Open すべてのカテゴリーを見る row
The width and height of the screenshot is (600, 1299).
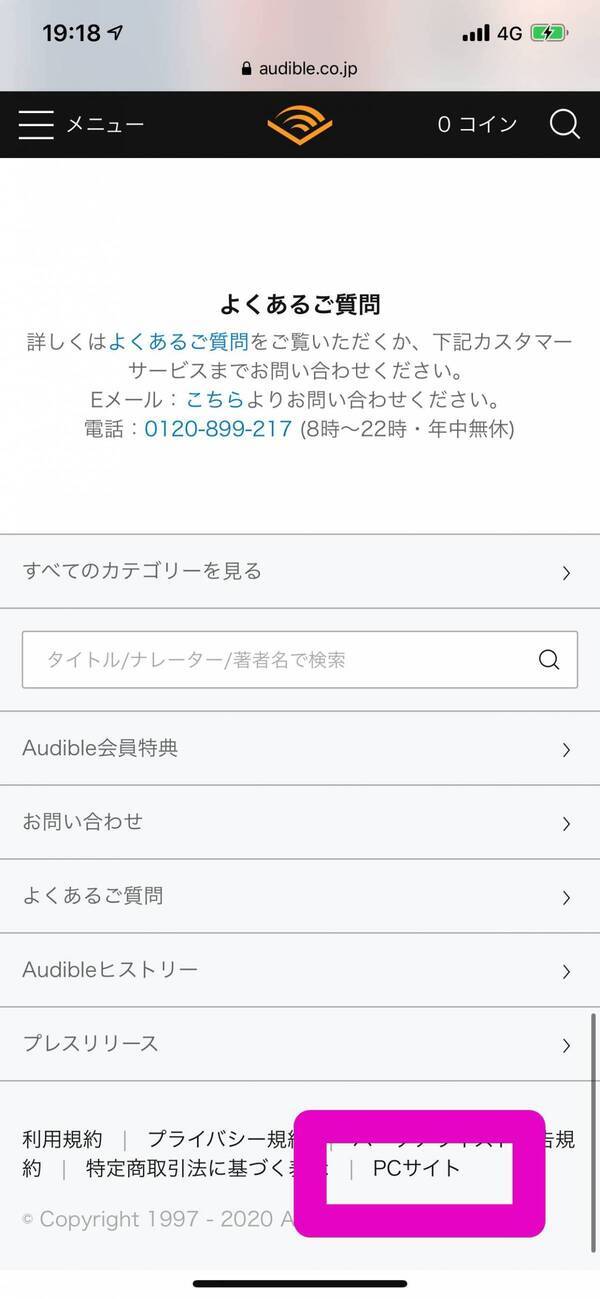coord(299,572)
